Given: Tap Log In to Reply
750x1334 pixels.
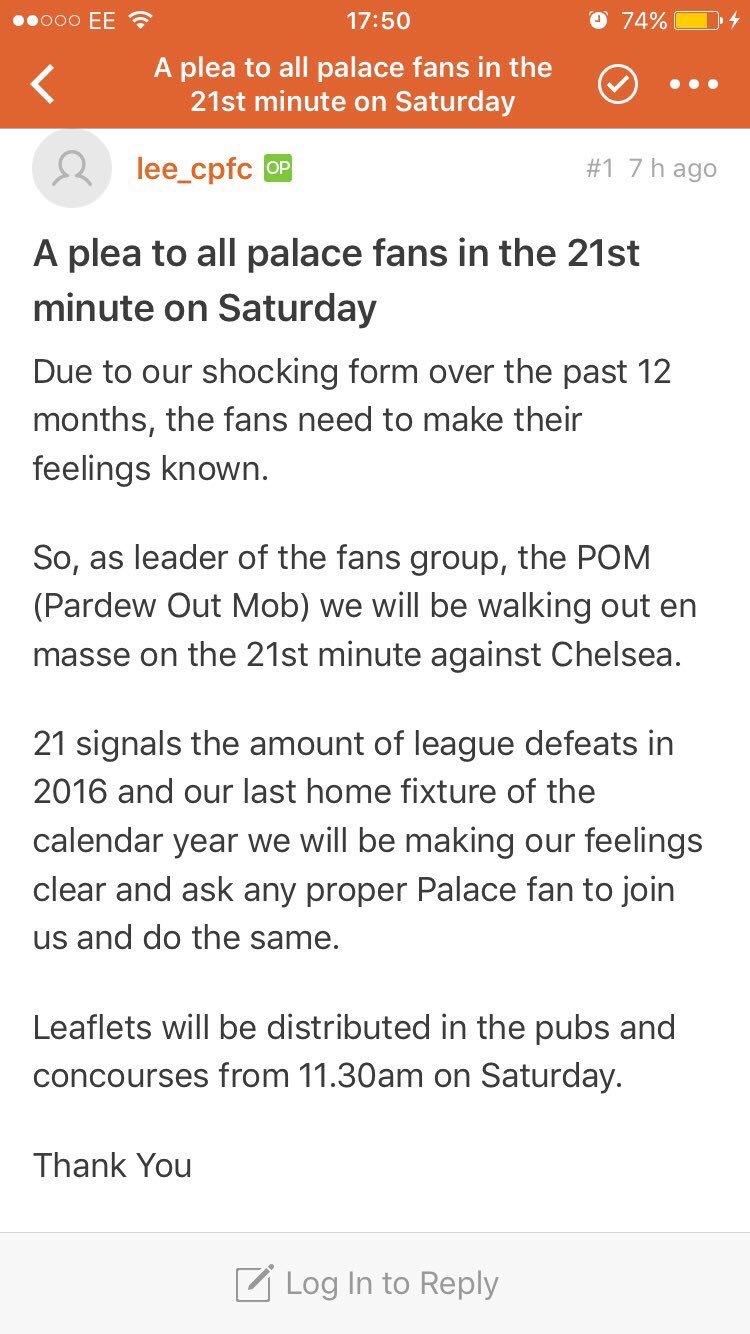Looking at the screenshot, I should point(366,1283).
